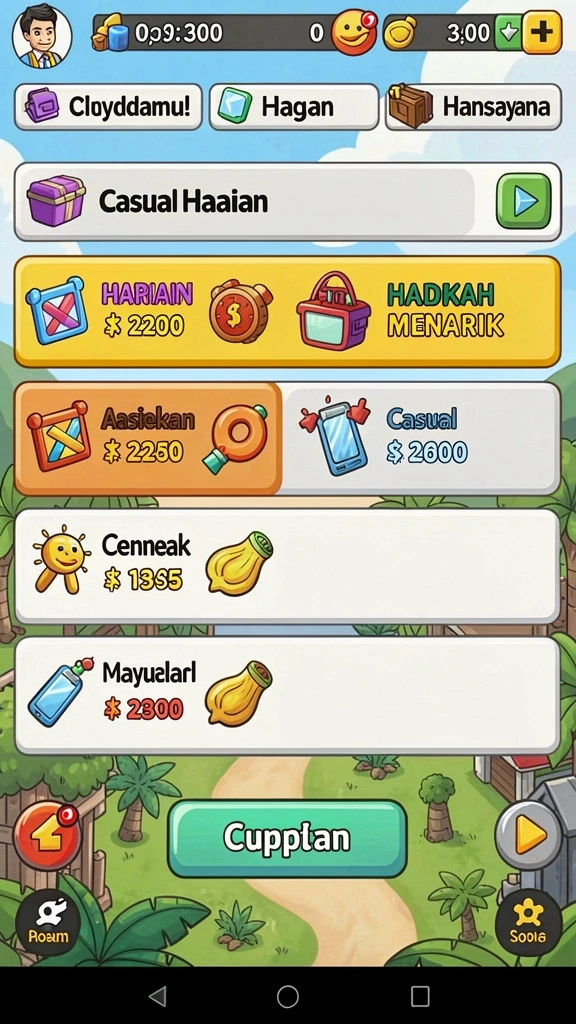576x1024 pixels.
Task: Select the Aasiekan 2250 card
Action: (148, 438)
